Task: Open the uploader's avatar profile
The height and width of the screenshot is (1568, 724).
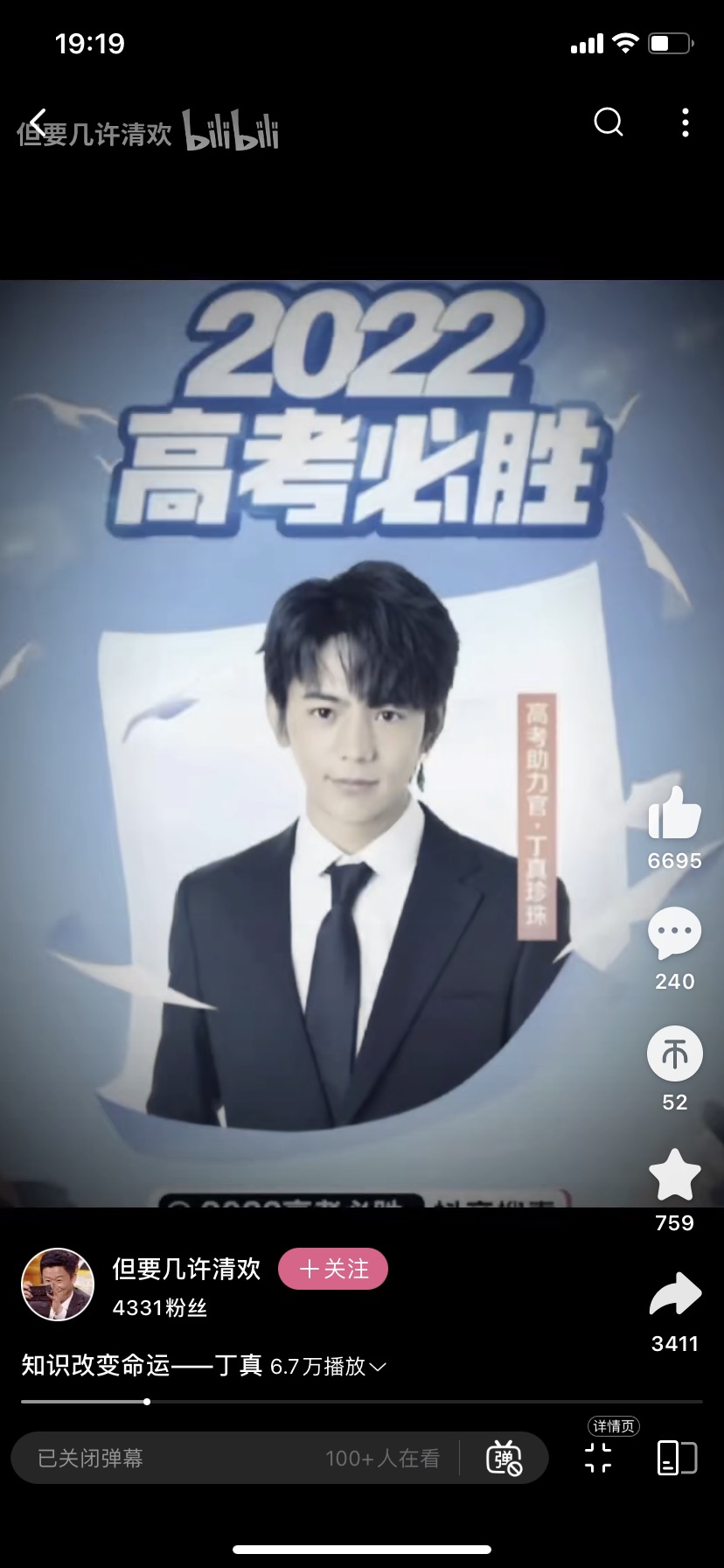Action: click(x=58, y=1284)
